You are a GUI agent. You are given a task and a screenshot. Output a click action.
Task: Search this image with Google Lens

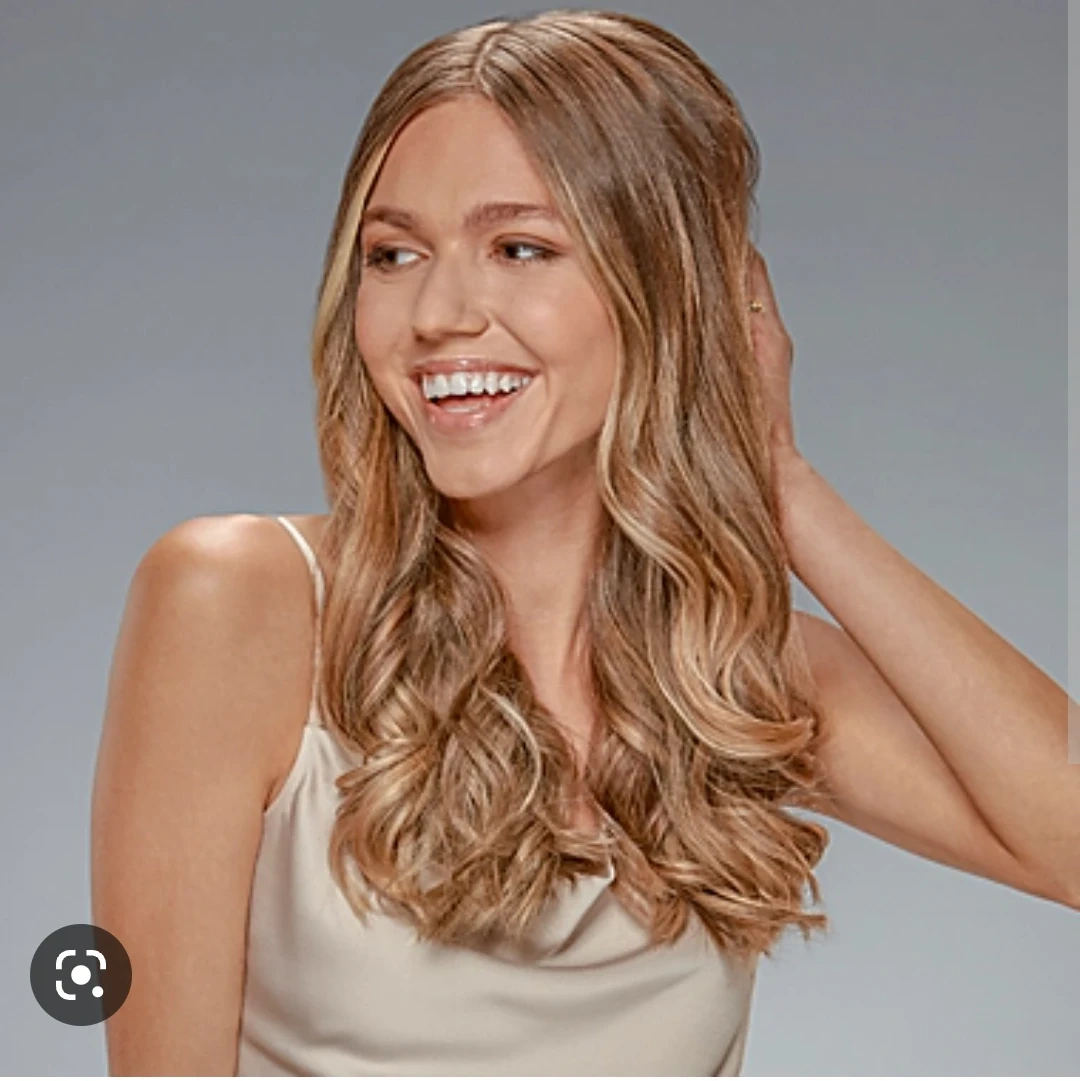point(81,974)
